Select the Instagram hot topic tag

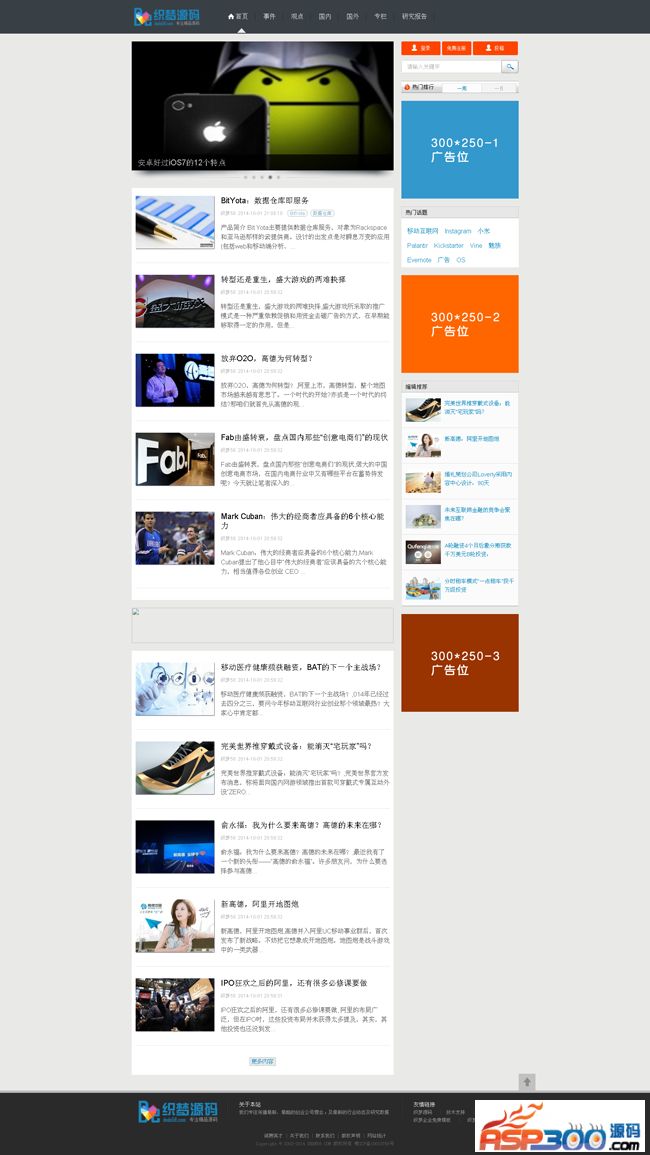point(457,231)
